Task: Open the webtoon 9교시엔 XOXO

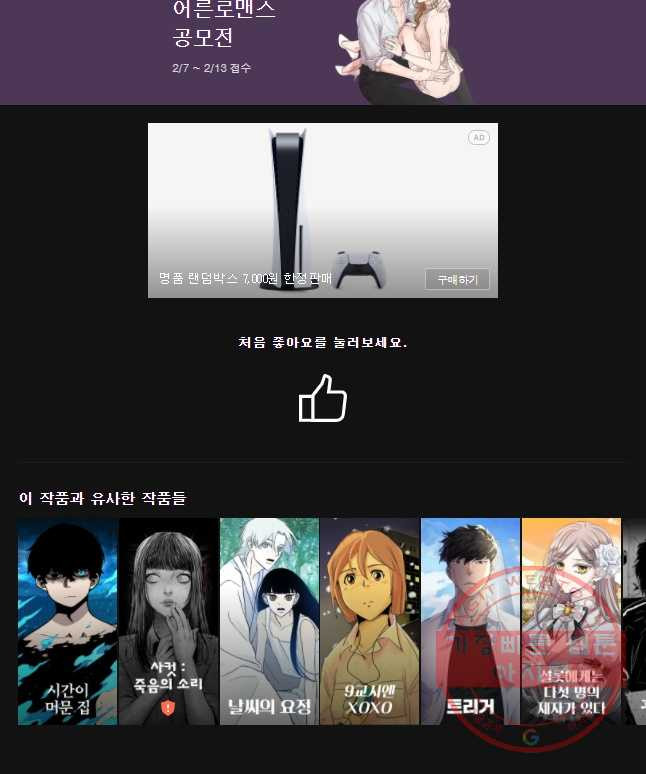Action: pos(370,620)
